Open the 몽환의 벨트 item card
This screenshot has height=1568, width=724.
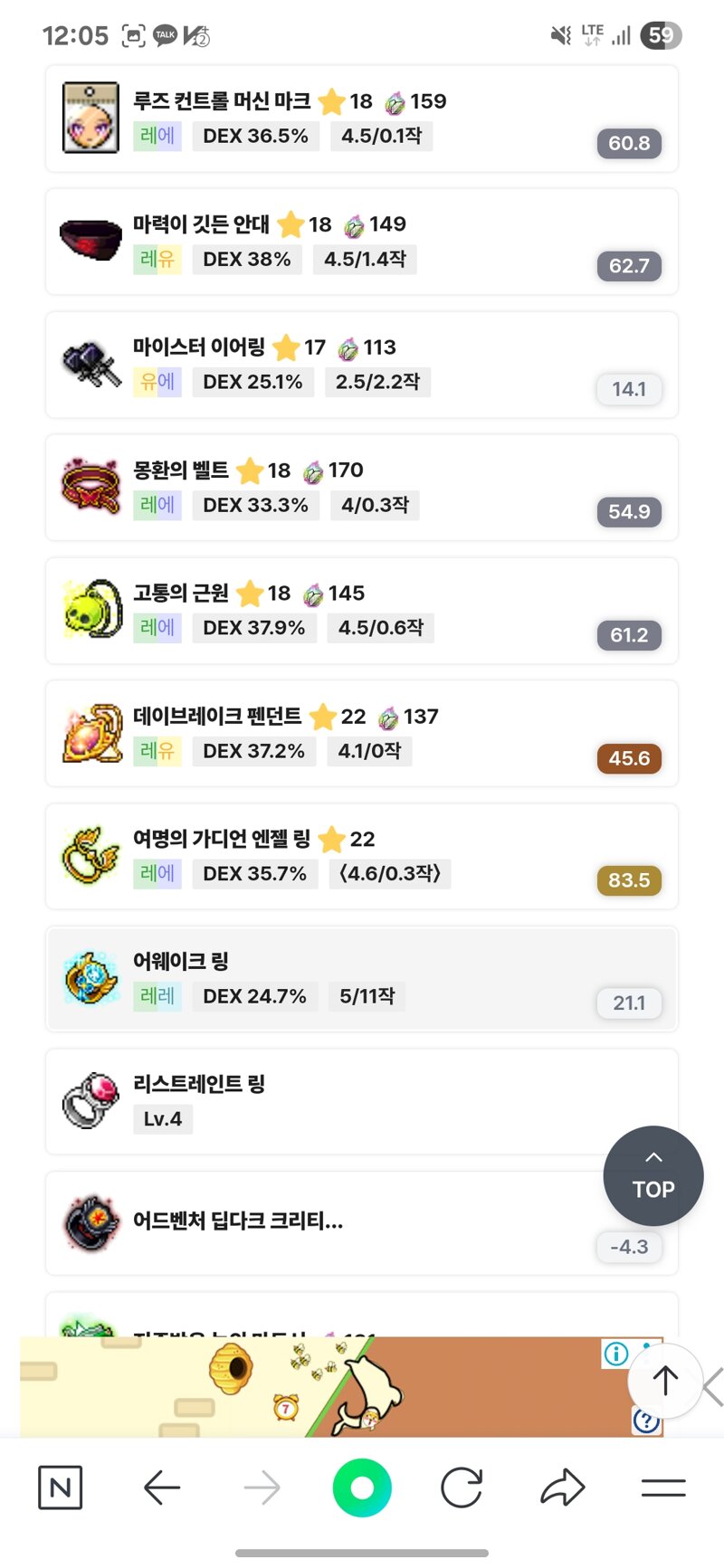(362, 488)
